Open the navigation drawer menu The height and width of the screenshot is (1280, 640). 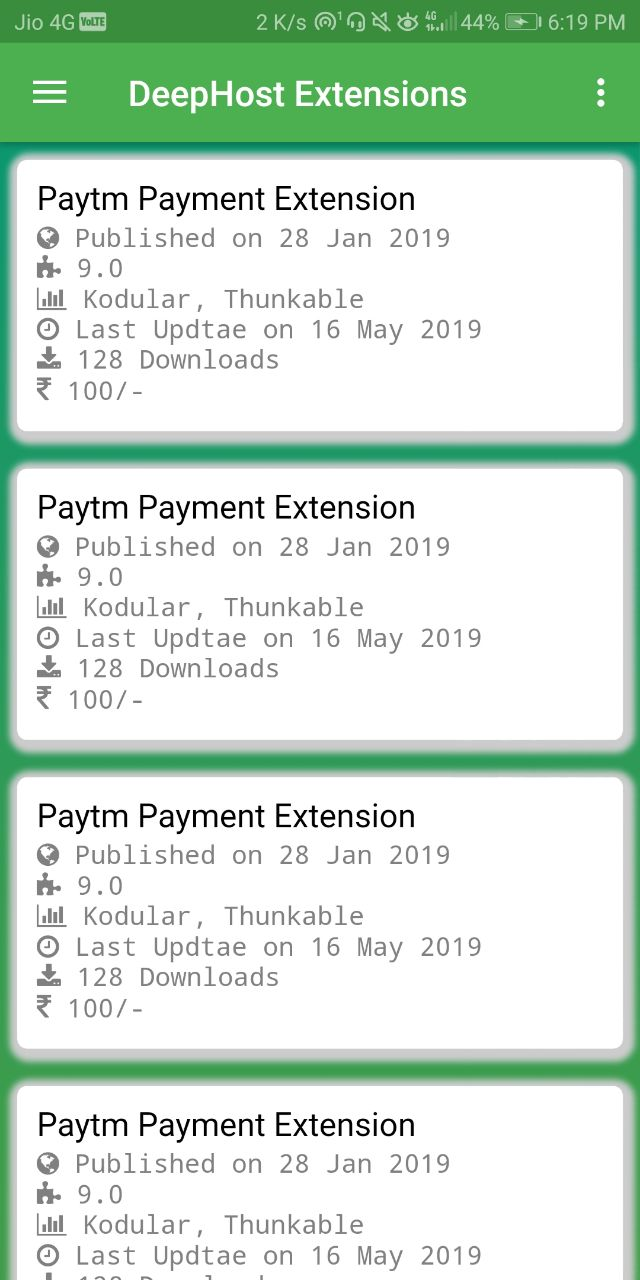click(x=49, y=94)
